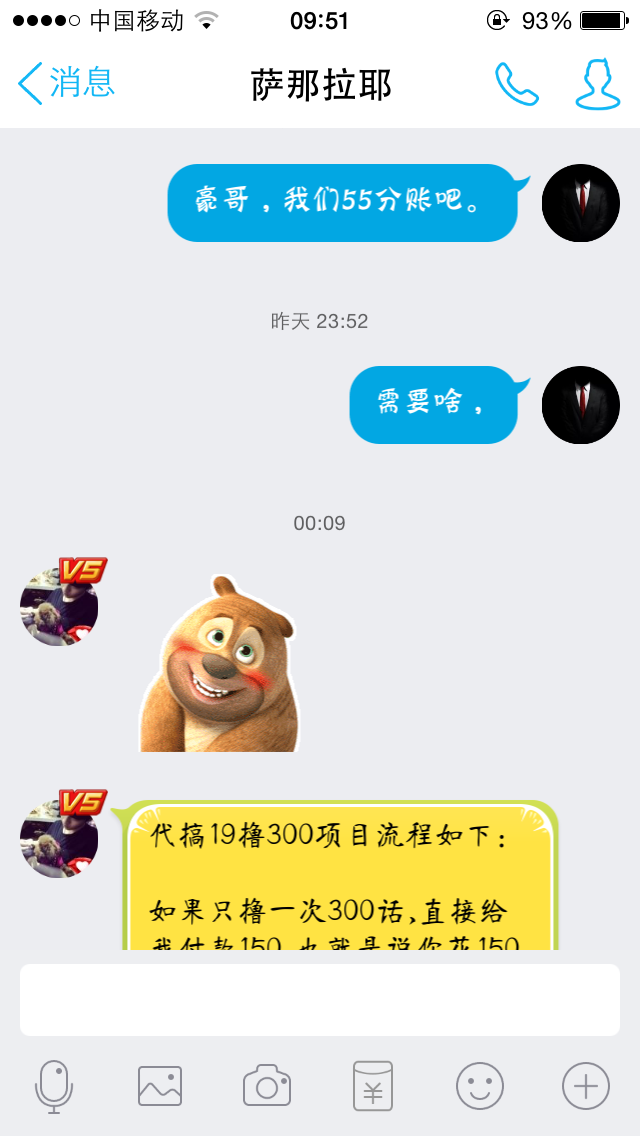This screenshot has height=1136, width=640.
Task: Open the camera to take a photo
Action: [x=267, y=1086]
